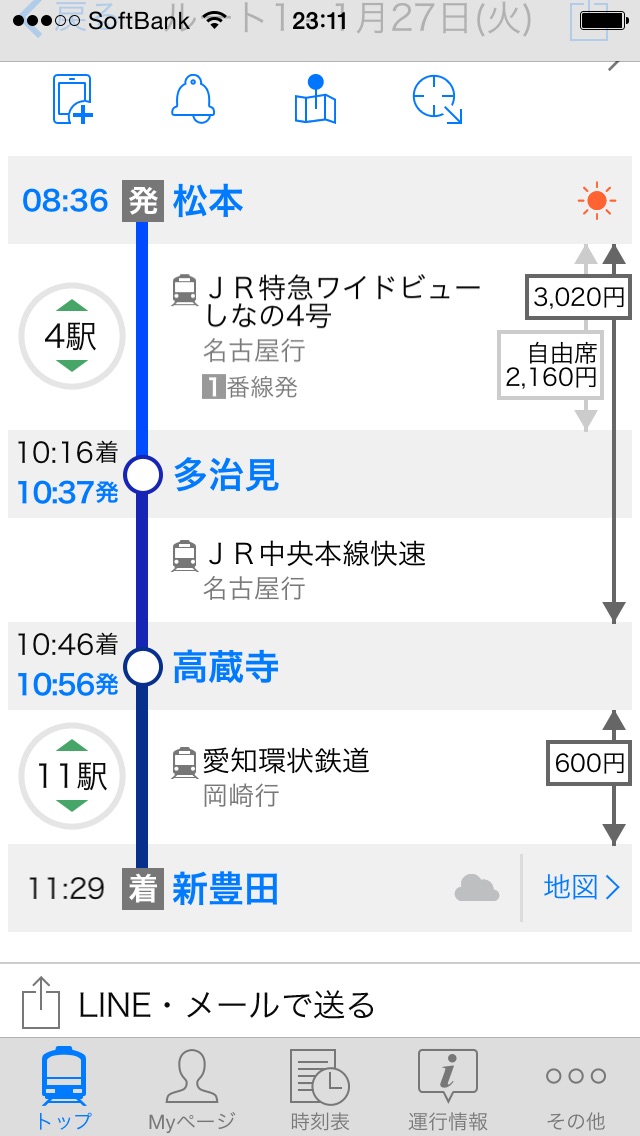The width and height of the screenshot is (640, 1136).
Task: Expand the 11駅 stops list
Action: [x=70, y=775]
